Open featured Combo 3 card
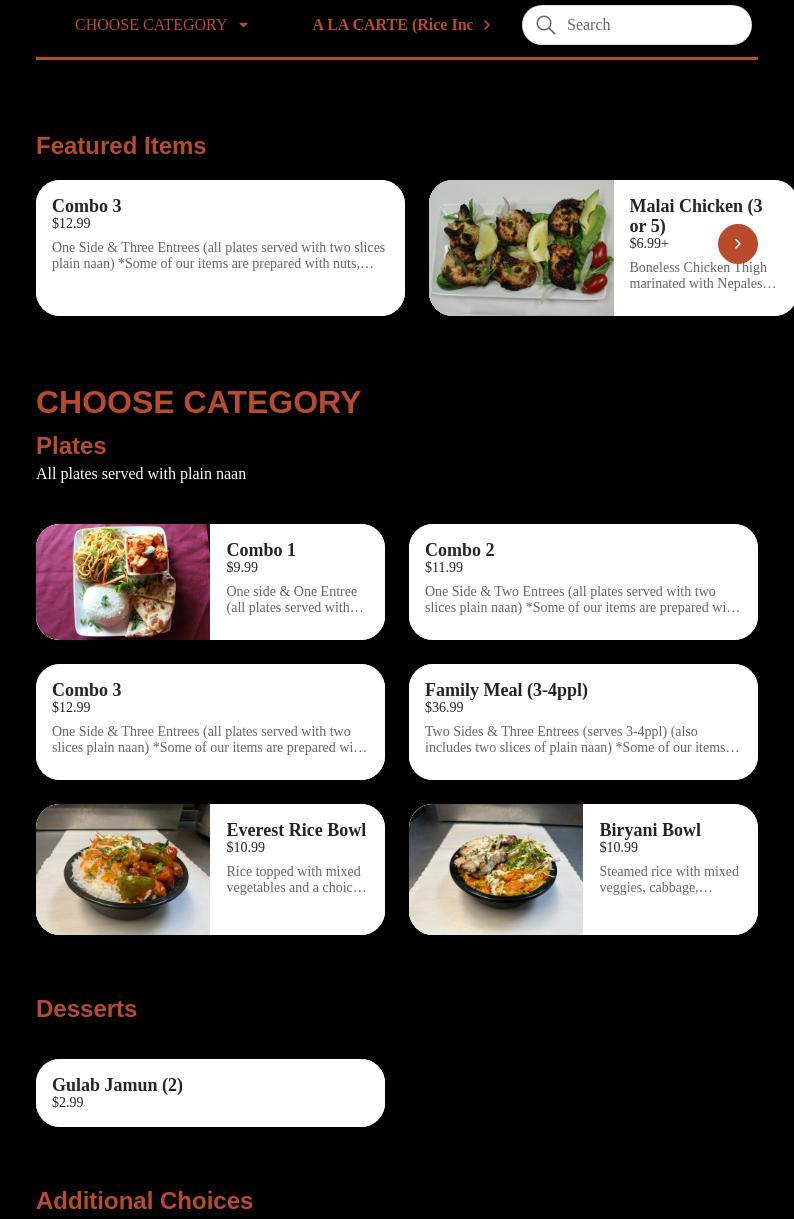The width and height of the screenshot is (794, 1219). click(220, 248)
